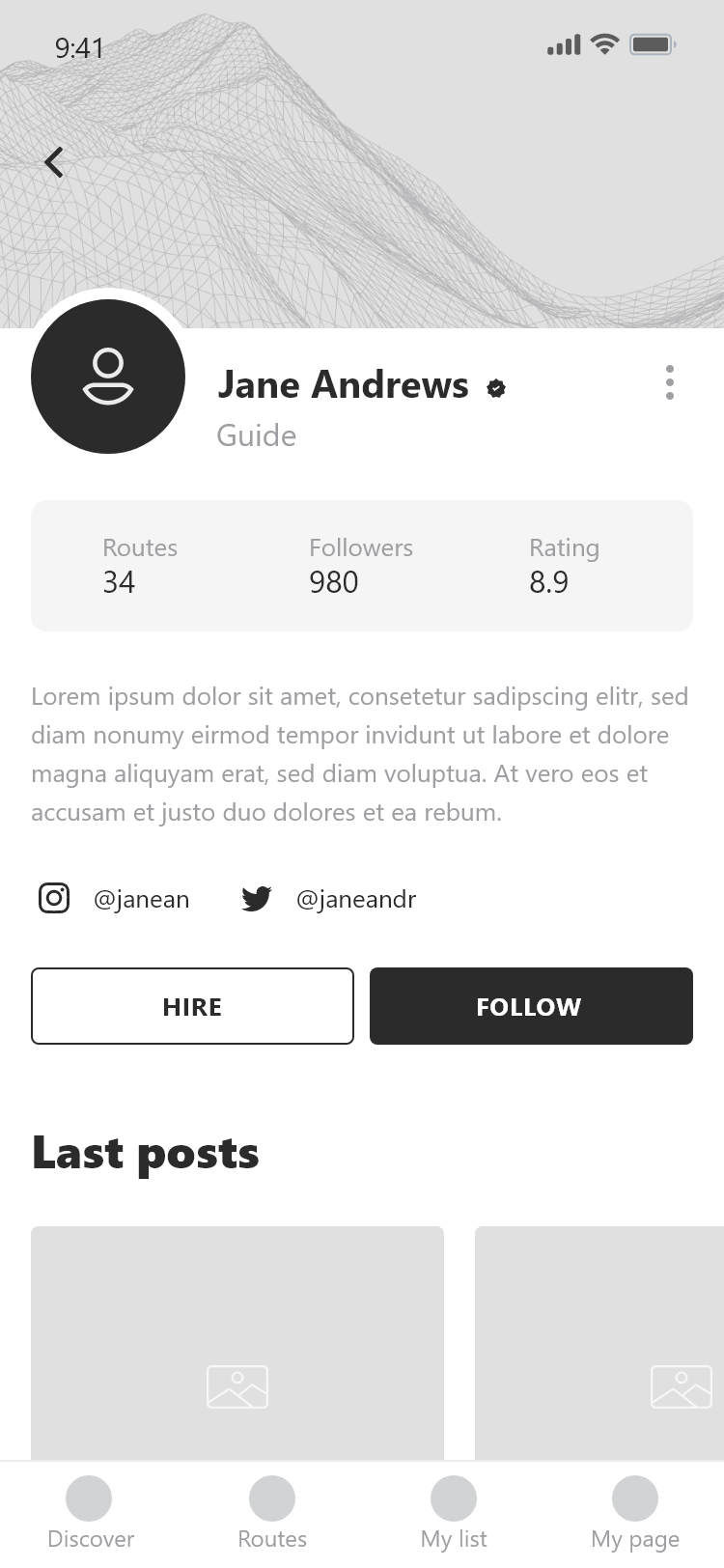This screenshot has width=724, height=1568.
Task: Open the @janean Instagram link
Action: tap(114, 899)
